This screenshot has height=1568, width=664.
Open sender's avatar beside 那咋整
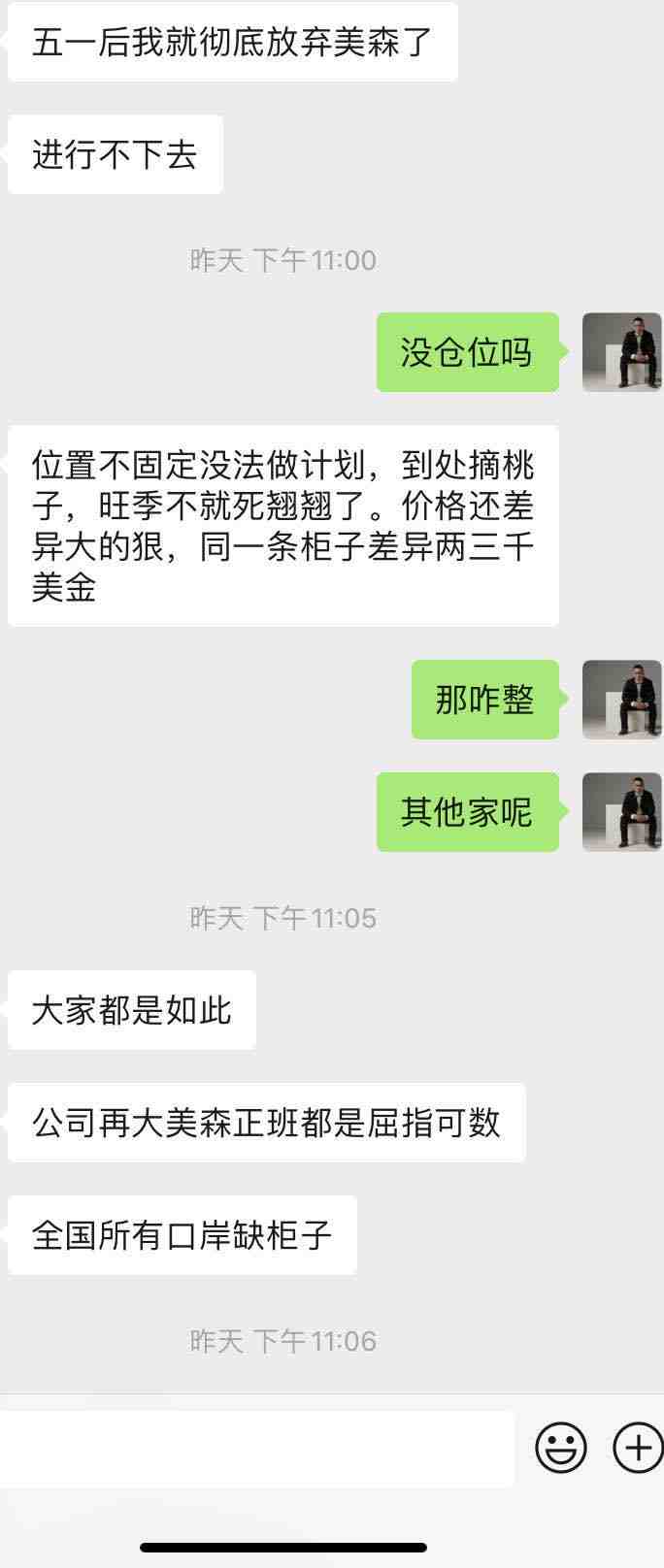click(x=621, y=700)
